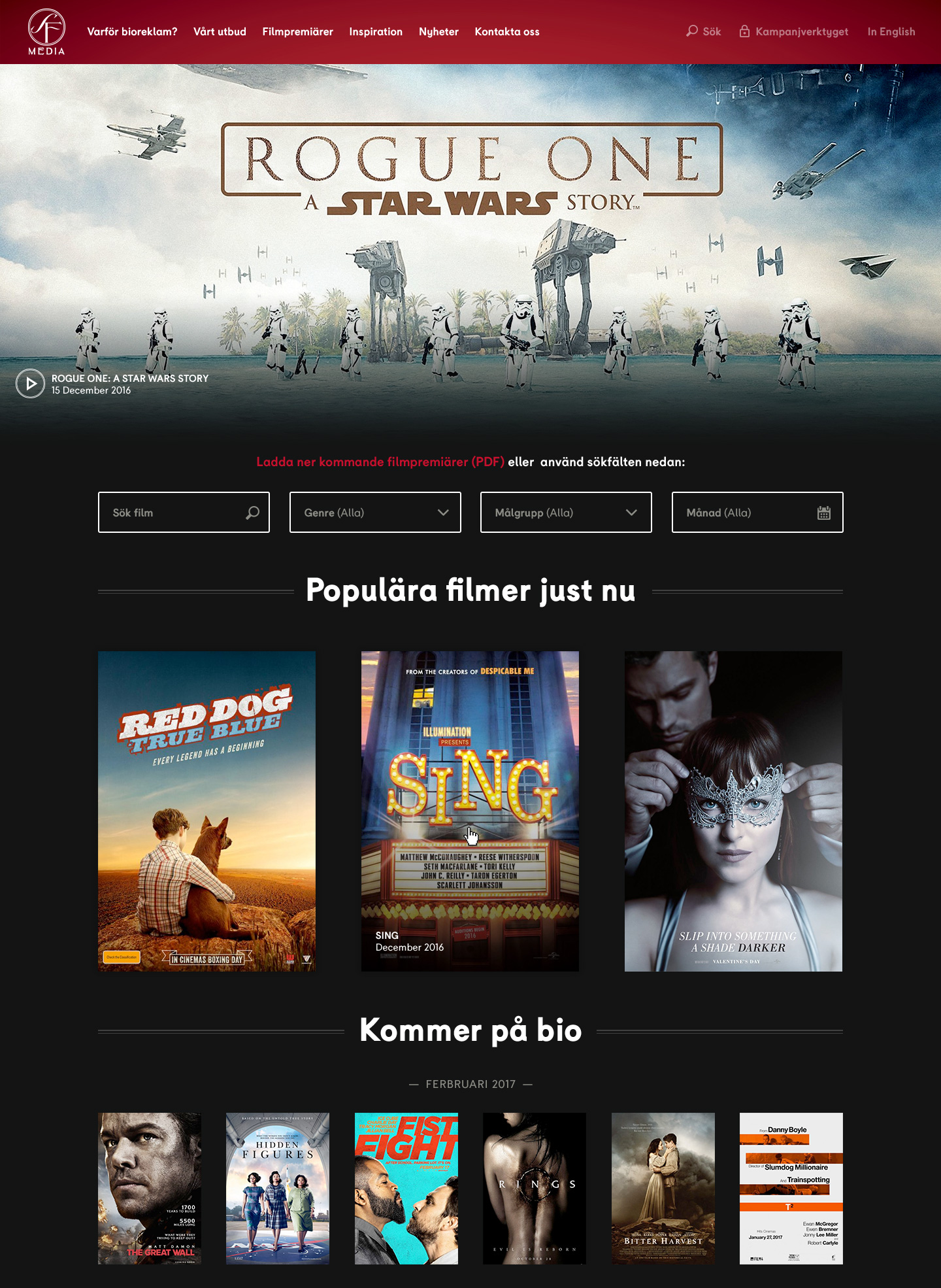Go to Vårt utbud page
This screenshot has height=1288, width=941.
[220, 31]
